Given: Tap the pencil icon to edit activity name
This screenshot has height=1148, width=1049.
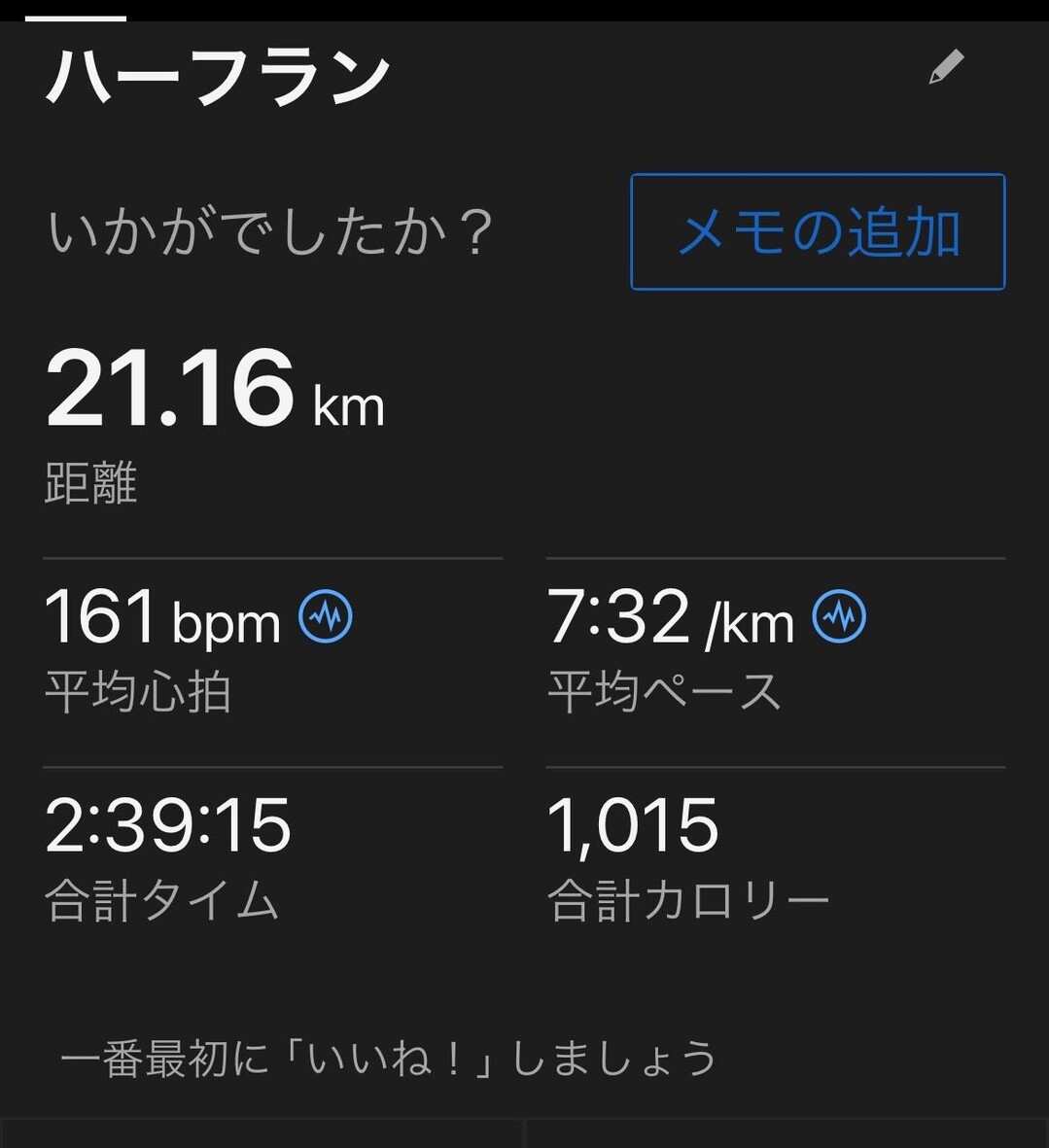Looking at the screenshot, I should coord(944,68).
